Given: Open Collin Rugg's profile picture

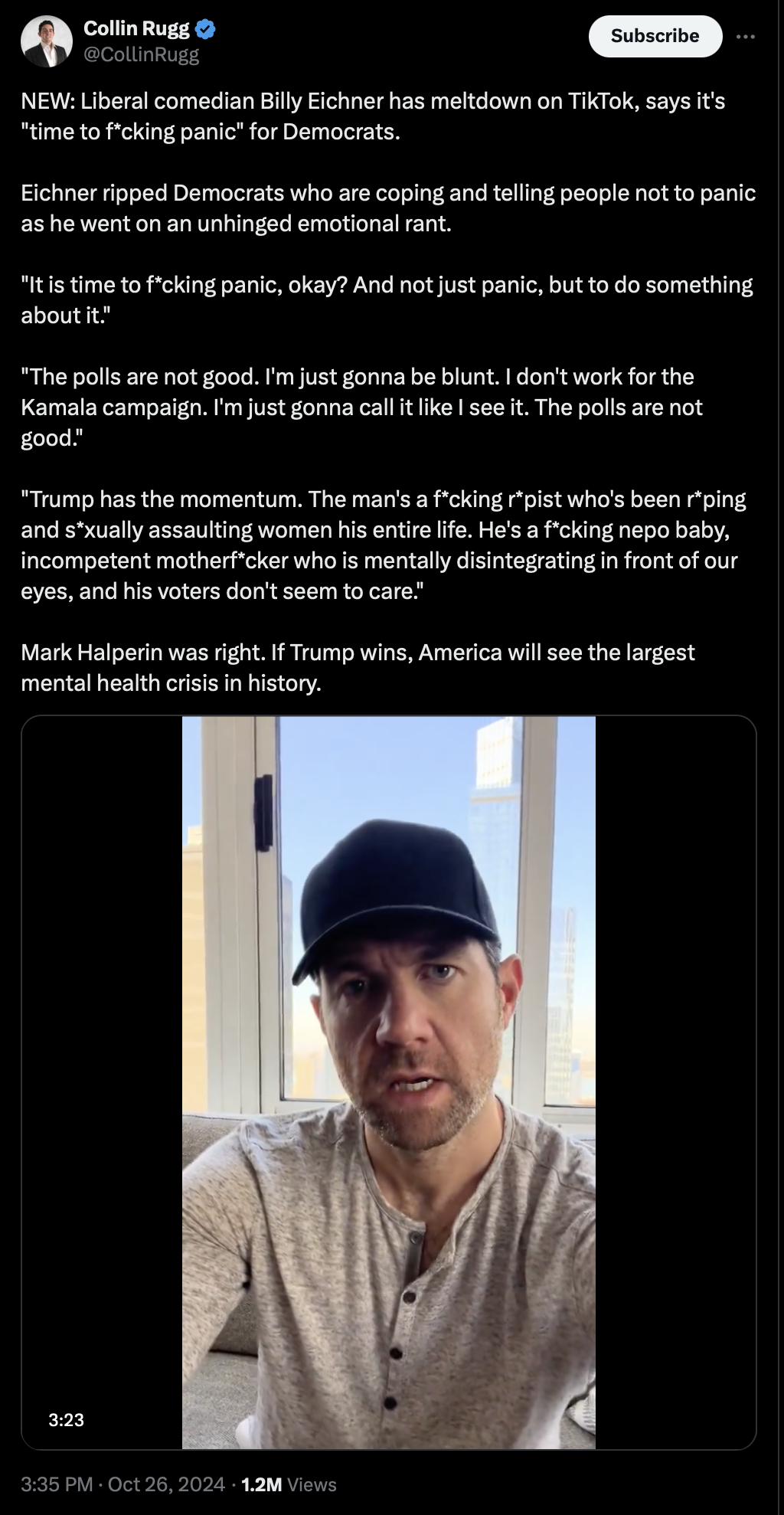Looking at the screenshot, I should coord(46,41).
